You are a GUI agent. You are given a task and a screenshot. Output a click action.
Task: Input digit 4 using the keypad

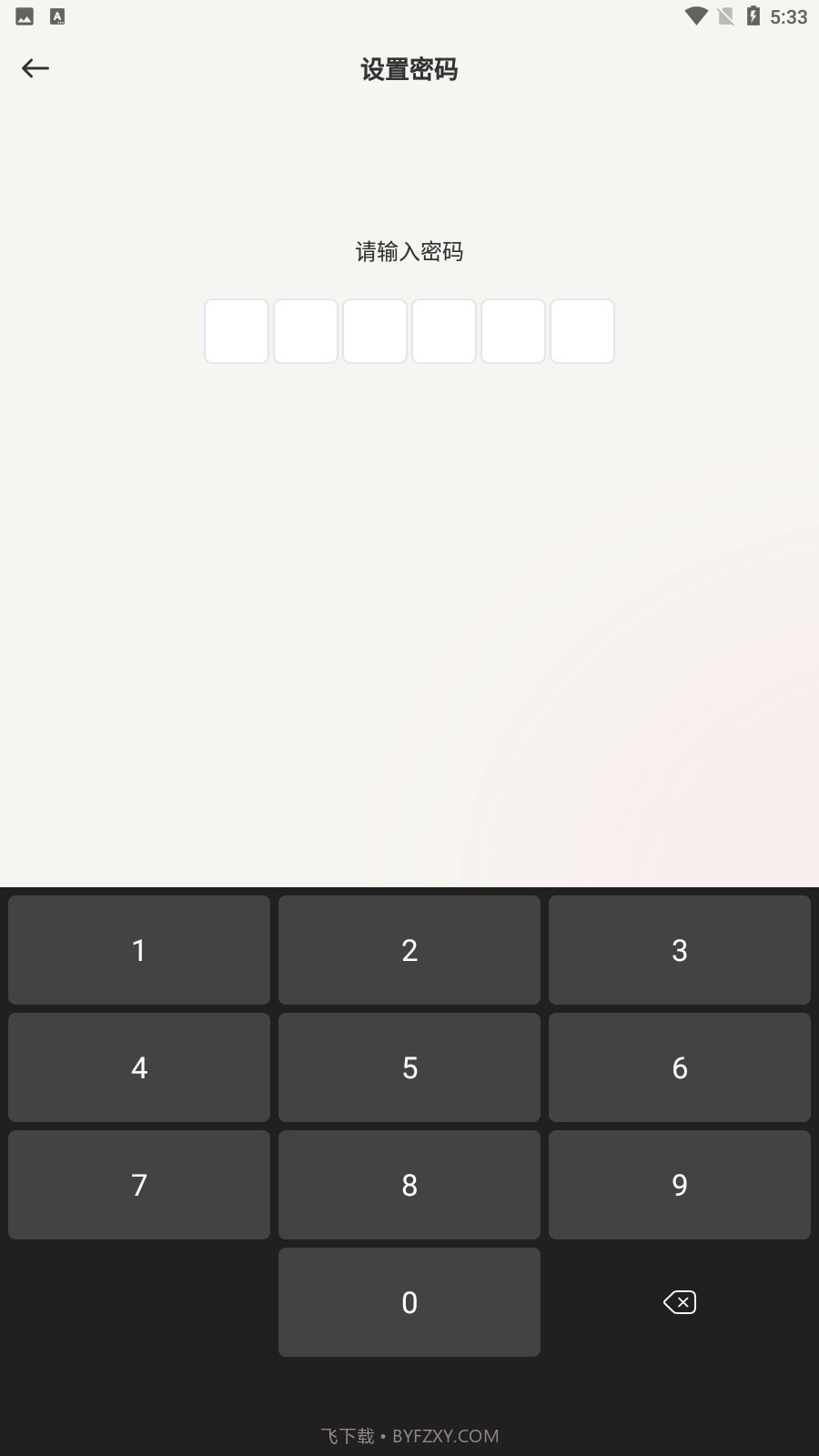[x=139, y=1067]
